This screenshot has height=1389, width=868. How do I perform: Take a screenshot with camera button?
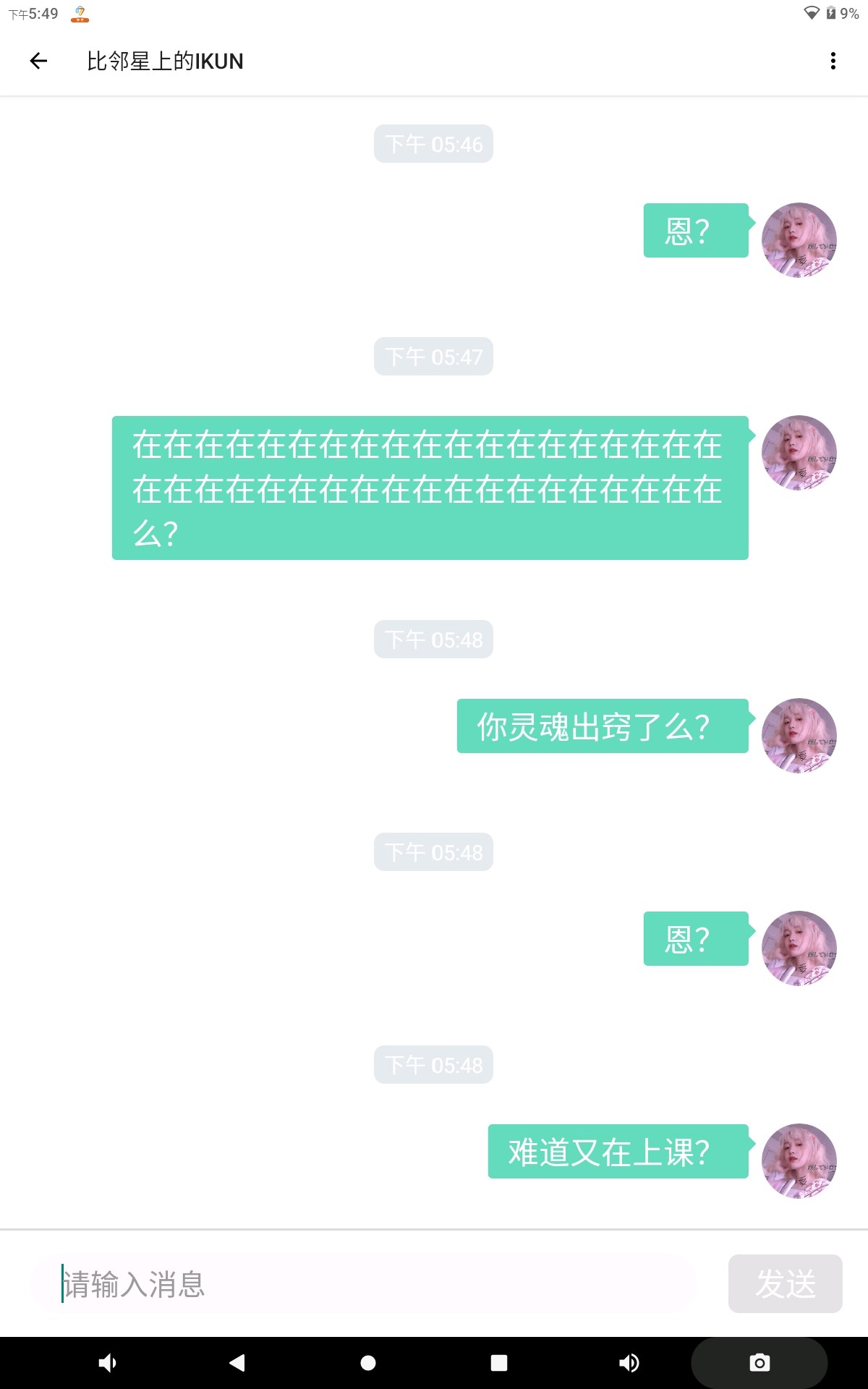(x=759, y=1363)
